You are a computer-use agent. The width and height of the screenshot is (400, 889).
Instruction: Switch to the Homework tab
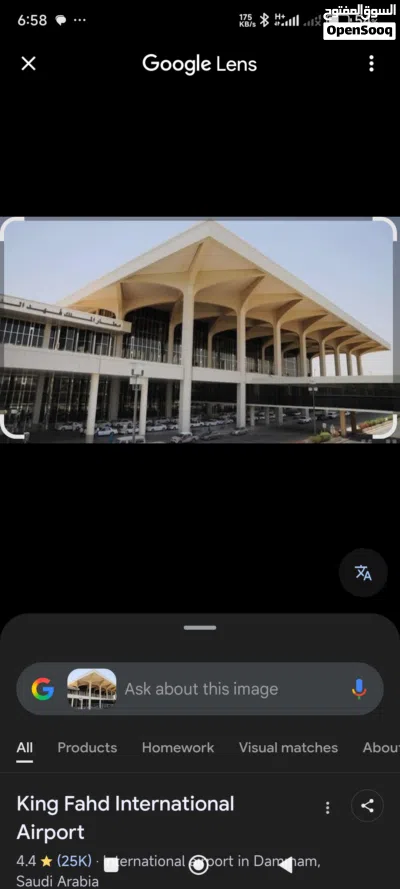(x=178, y=747)
